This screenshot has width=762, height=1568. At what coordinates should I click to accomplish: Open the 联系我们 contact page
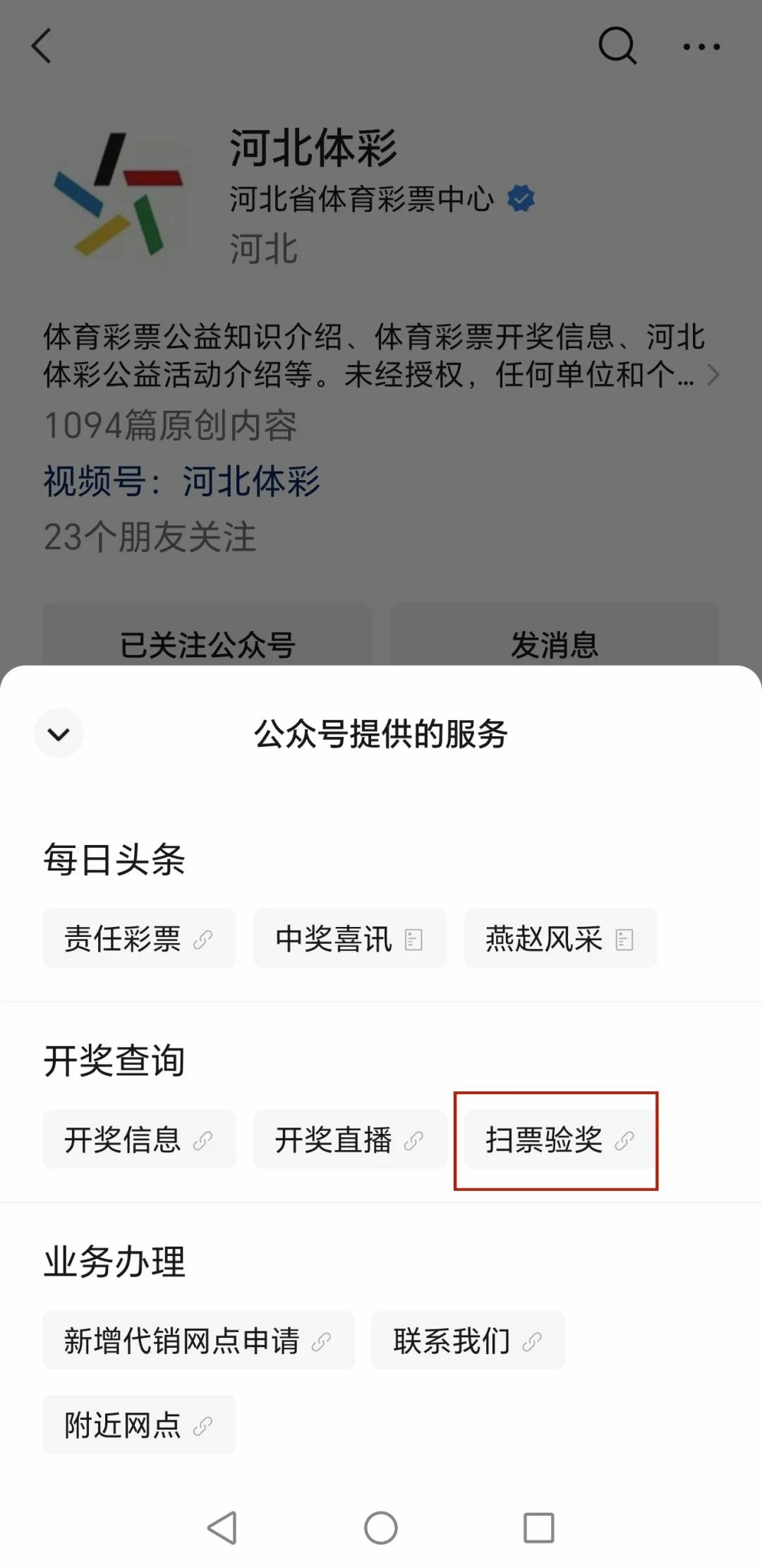468,1340
